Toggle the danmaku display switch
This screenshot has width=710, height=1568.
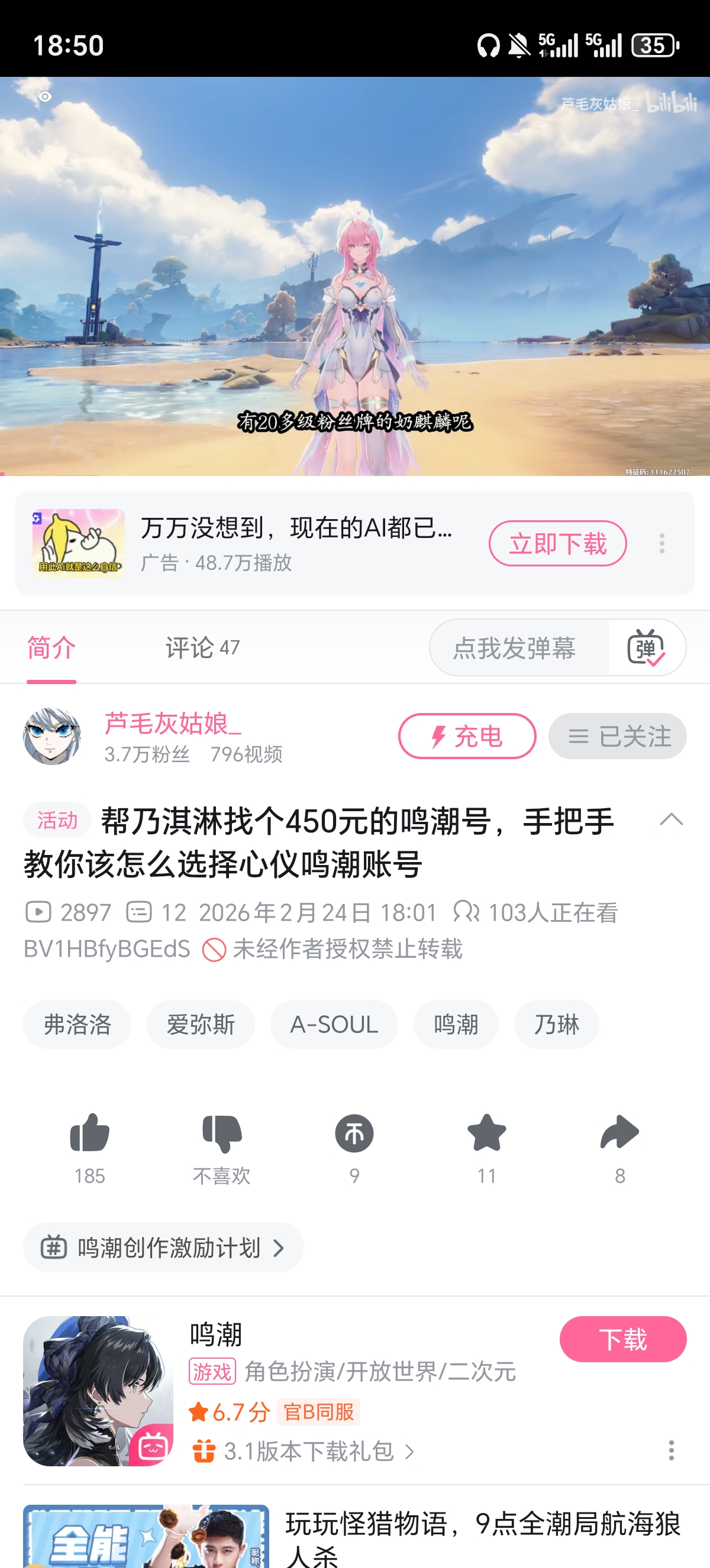click(x=646, y=647)
